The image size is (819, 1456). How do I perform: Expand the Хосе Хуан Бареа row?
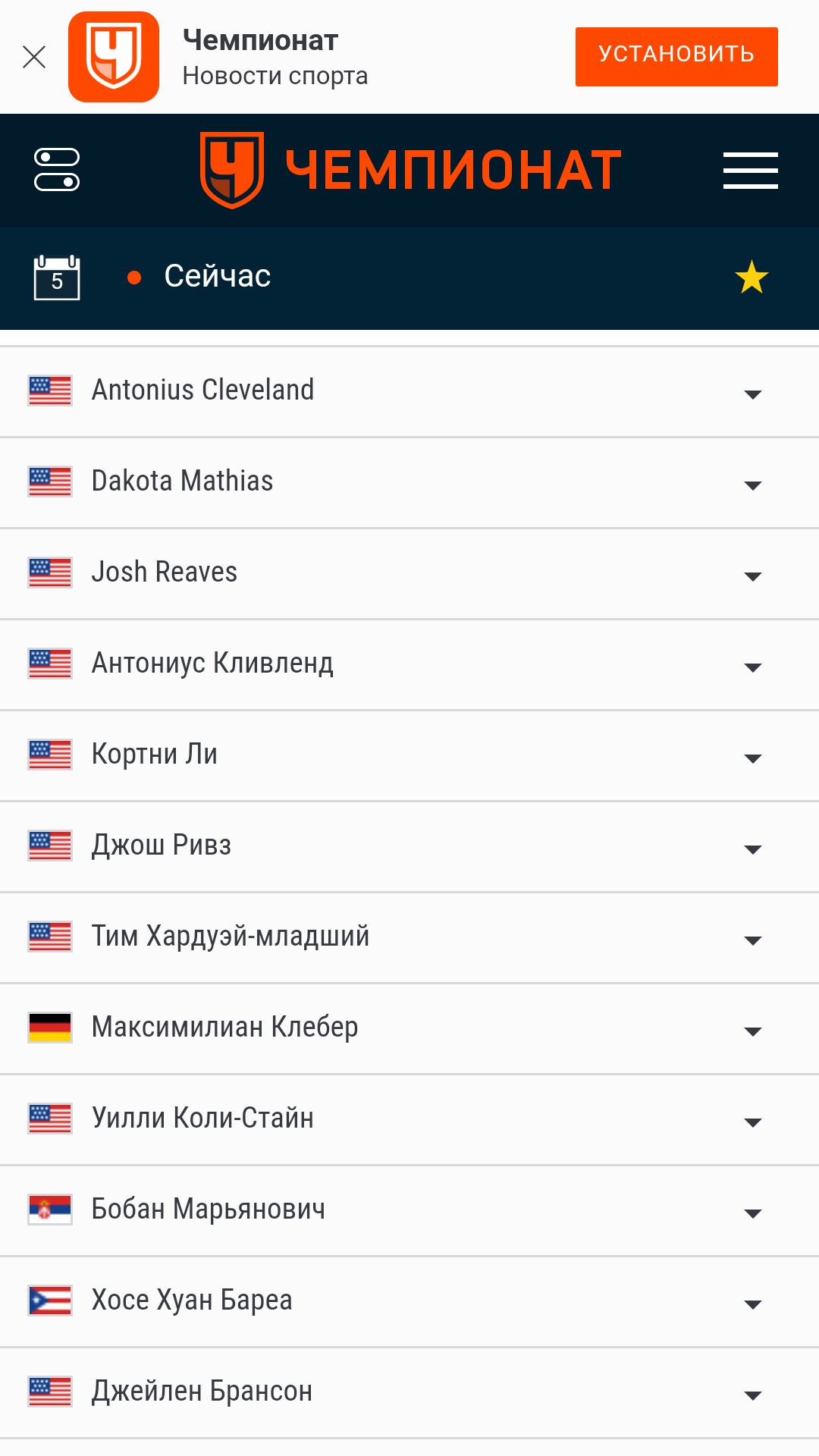(x=409, y=1302)
